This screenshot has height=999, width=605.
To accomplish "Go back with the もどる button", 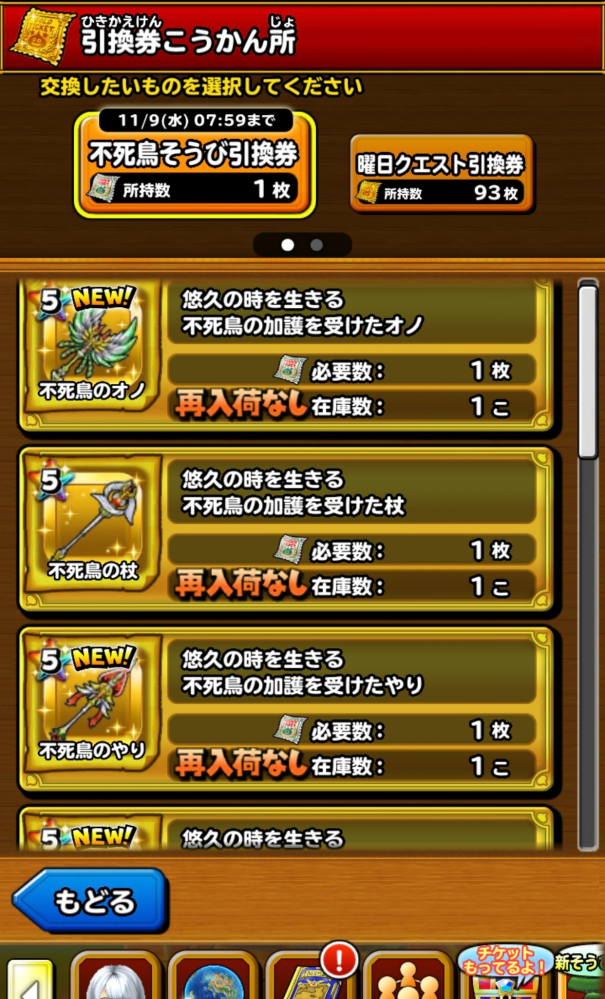I will (x=90, y=901).
